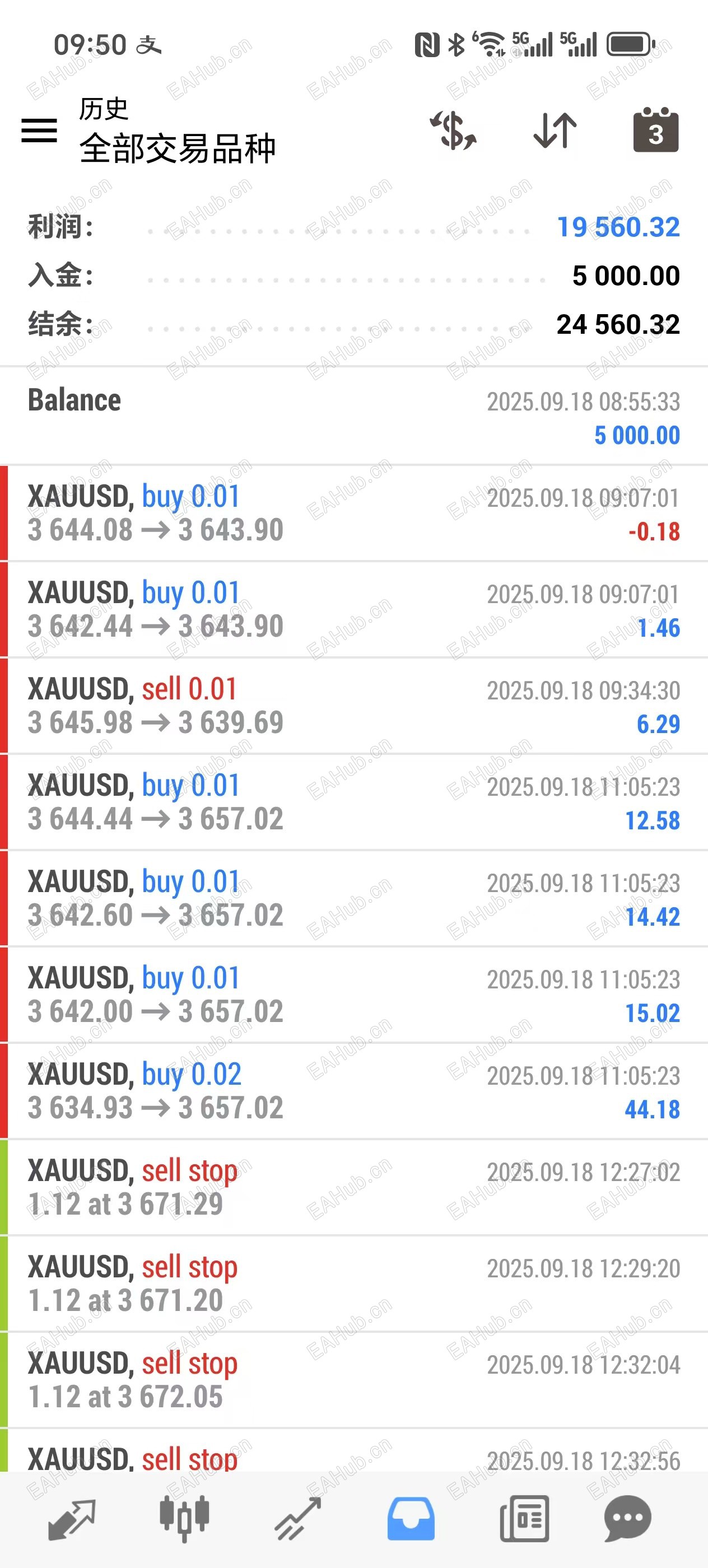Viewport: 708px width, 1568px height.
Task: Switch to the Trade tab
Action: click(297, 1519)
